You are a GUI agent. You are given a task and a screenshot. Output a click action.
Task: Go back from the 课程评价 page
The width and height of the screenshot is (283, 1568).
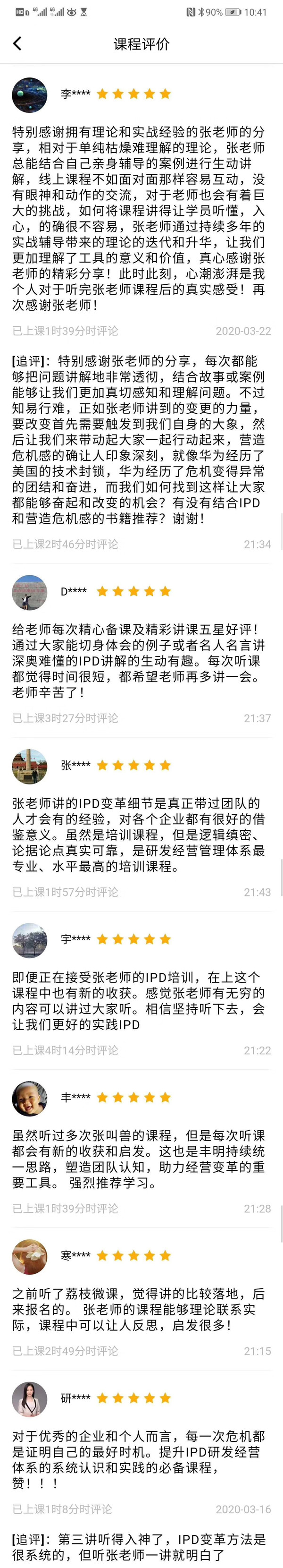tap(17, 43)
